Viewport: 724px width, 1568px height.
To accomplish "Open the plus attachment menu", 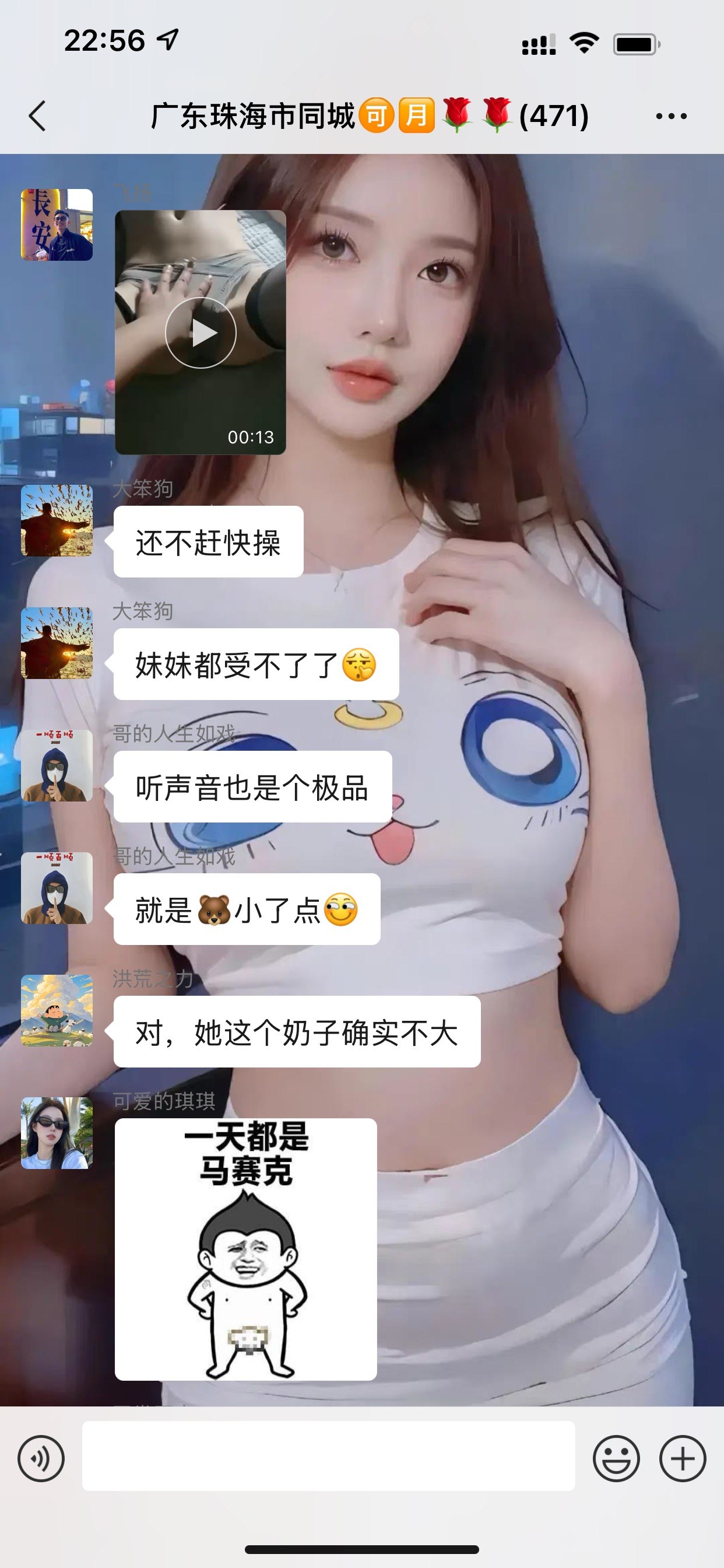I will (x=683, y=1458).
